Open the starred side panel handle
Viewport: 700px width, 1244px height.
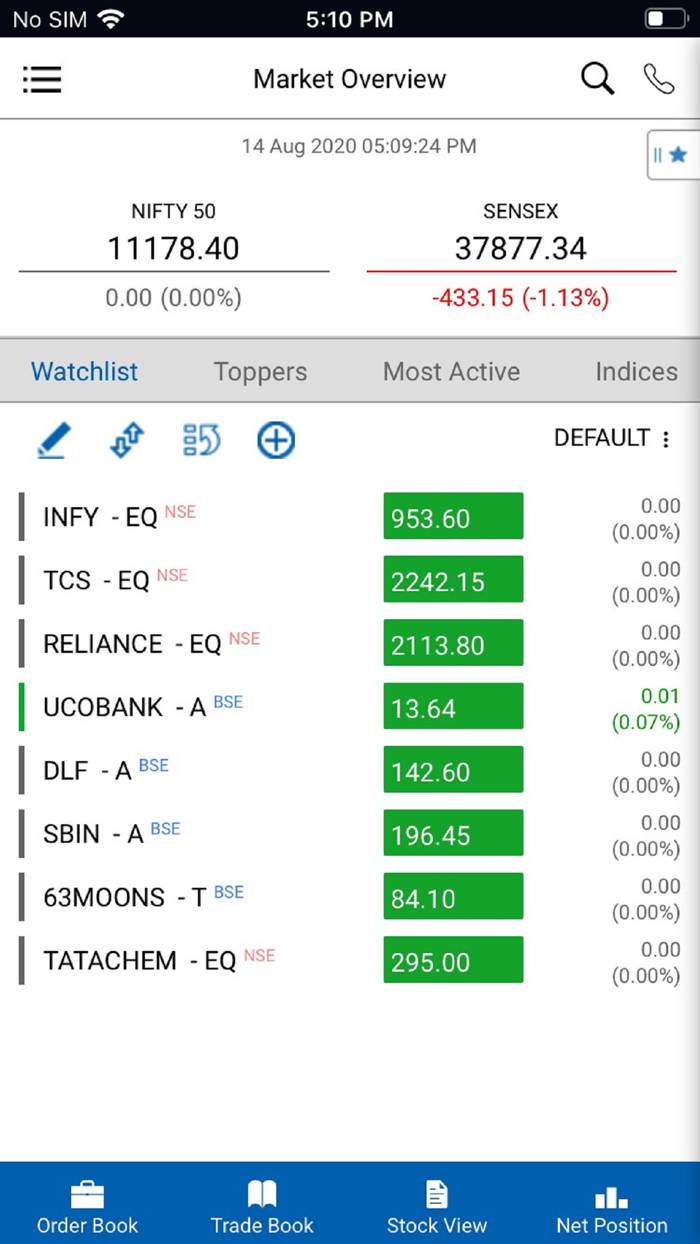[672, 155]
